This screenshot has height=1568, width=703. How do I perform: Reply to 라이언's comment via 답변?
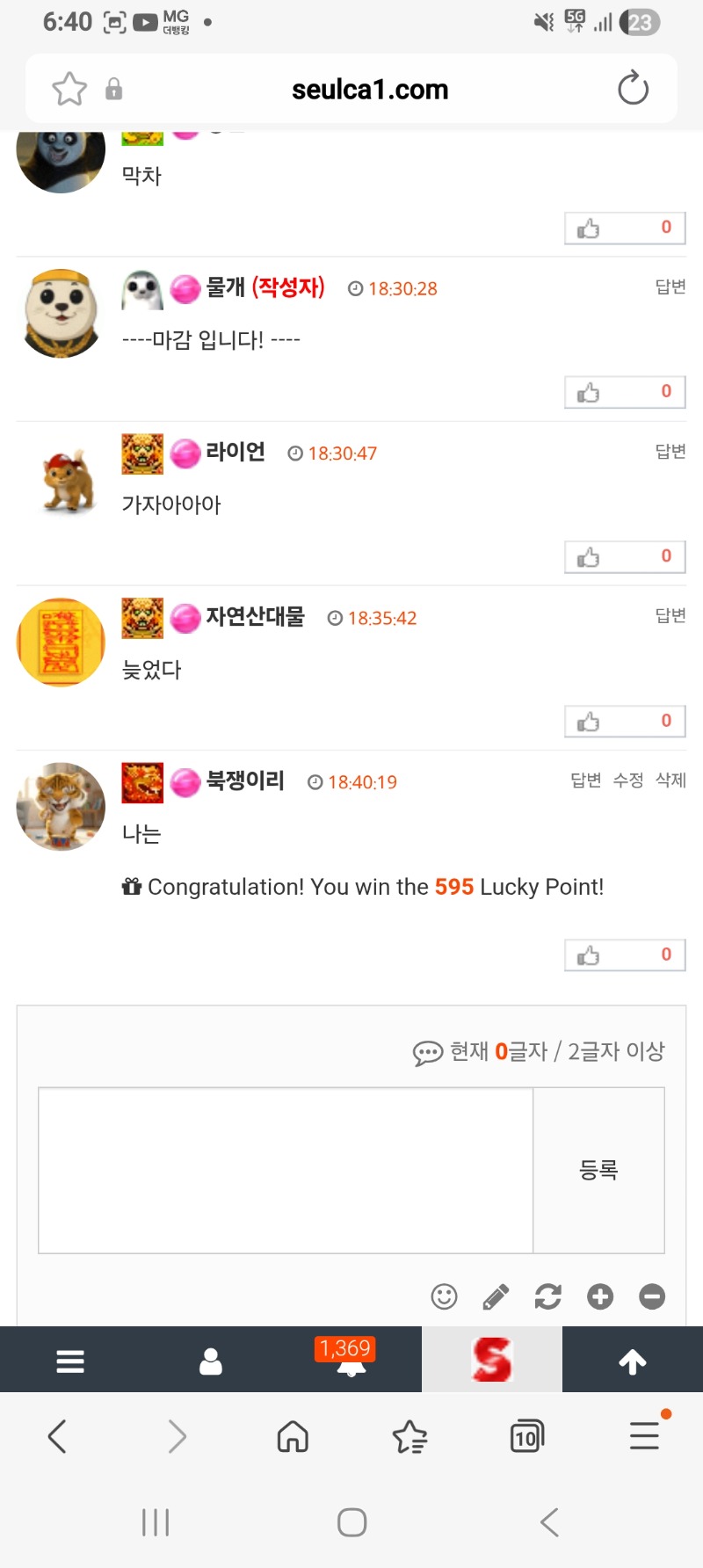pos(670,452)
